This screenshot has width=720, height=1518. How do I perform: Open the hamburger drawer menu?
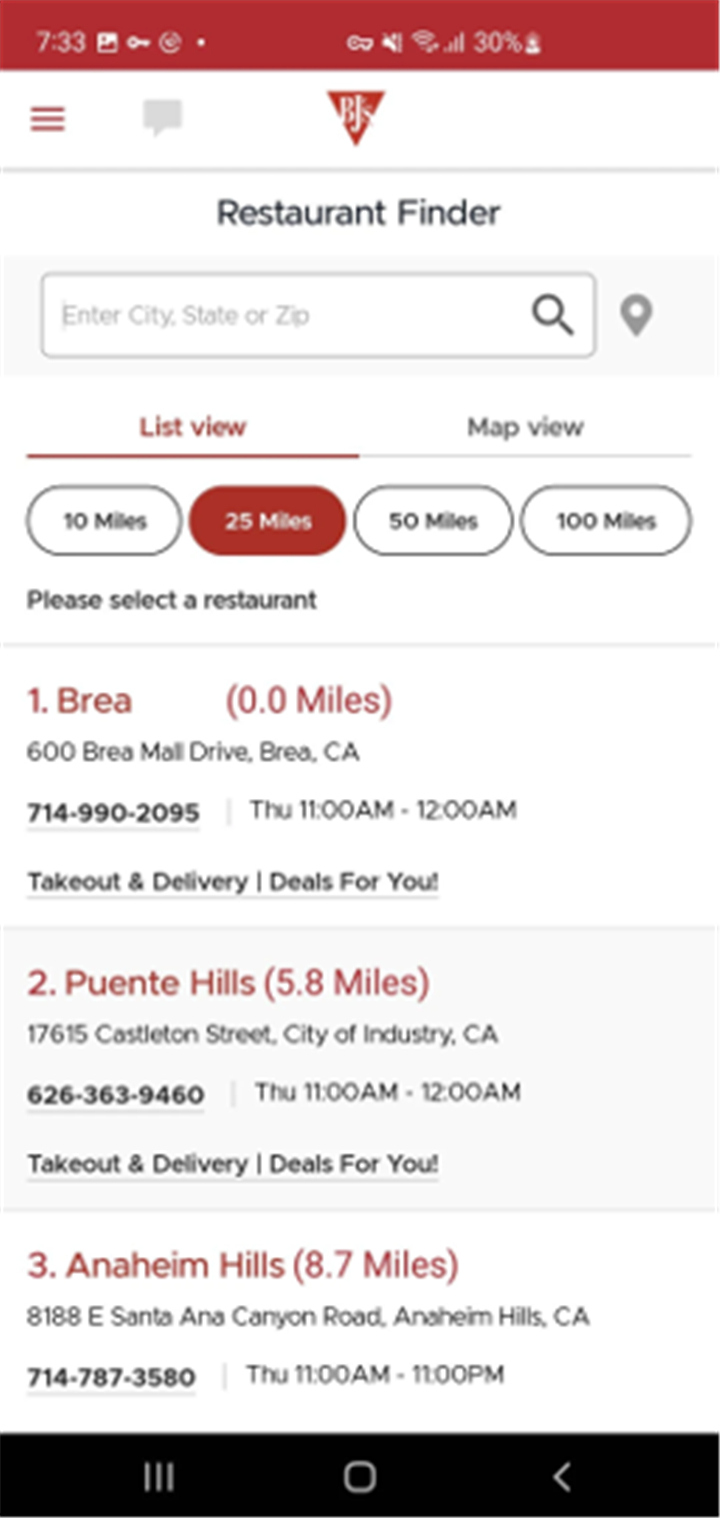(x=47, y=119)
